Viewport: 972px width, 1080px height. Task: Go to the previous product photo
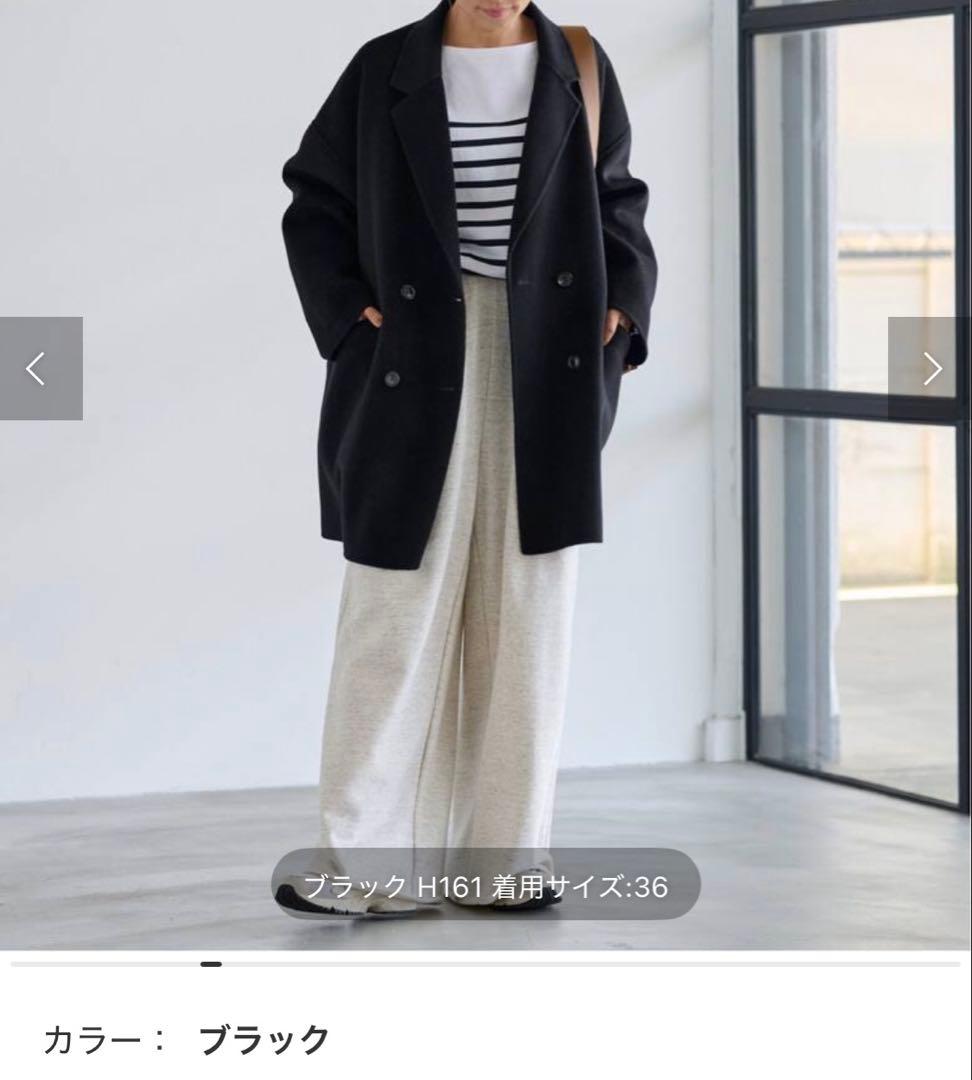click(x=40, y=368)
